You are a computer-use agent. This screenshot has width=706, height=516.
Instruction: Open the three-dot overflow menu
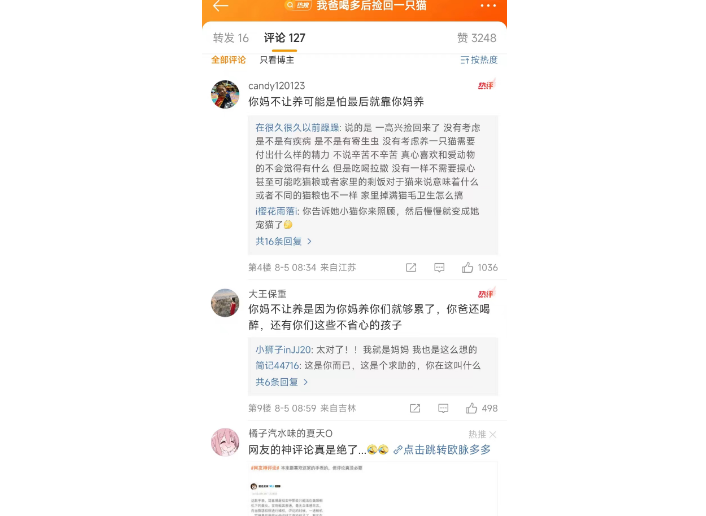coord(488,6)
